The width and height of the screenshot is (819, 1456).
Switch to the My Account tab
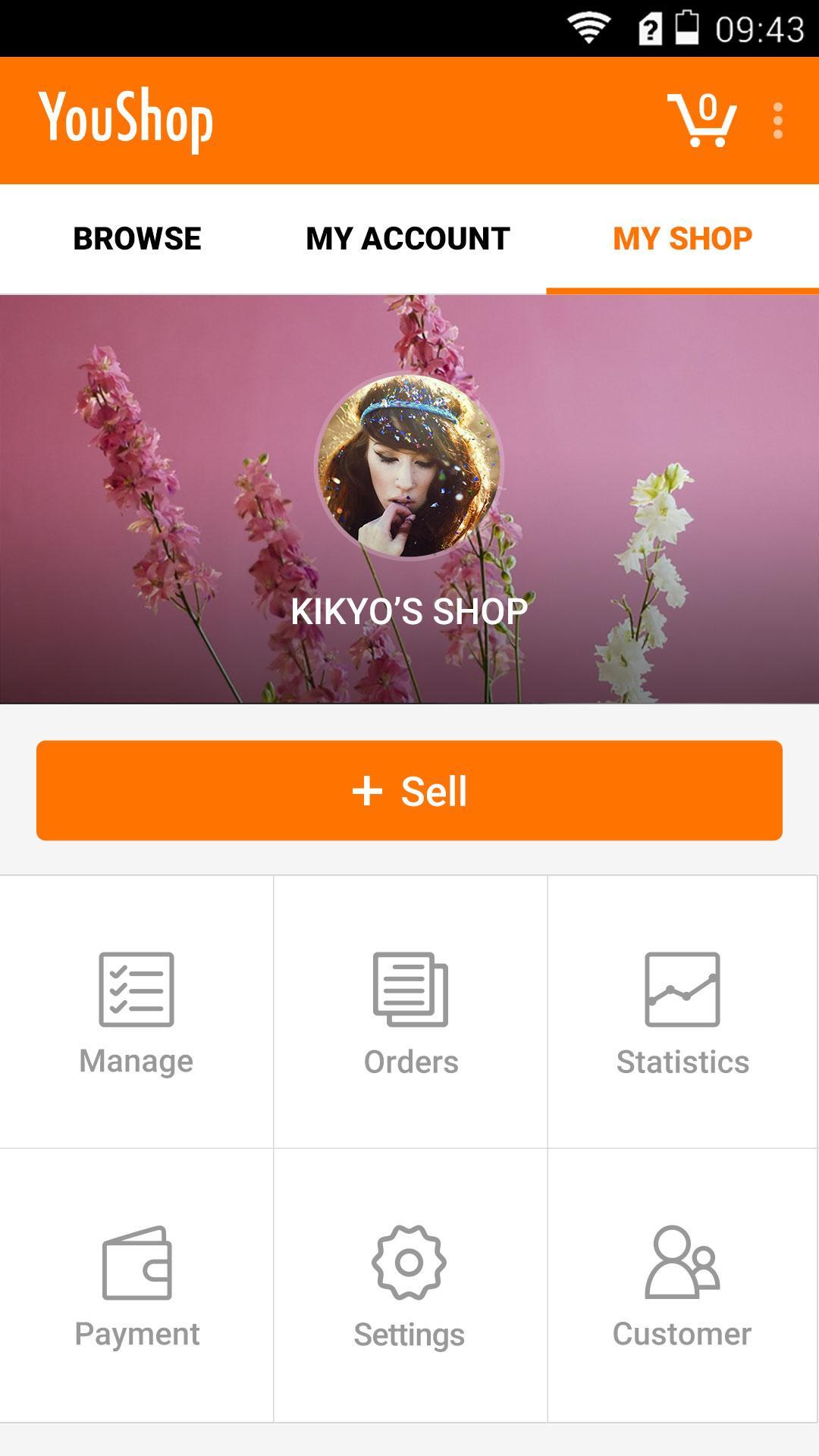pos(408,239)
